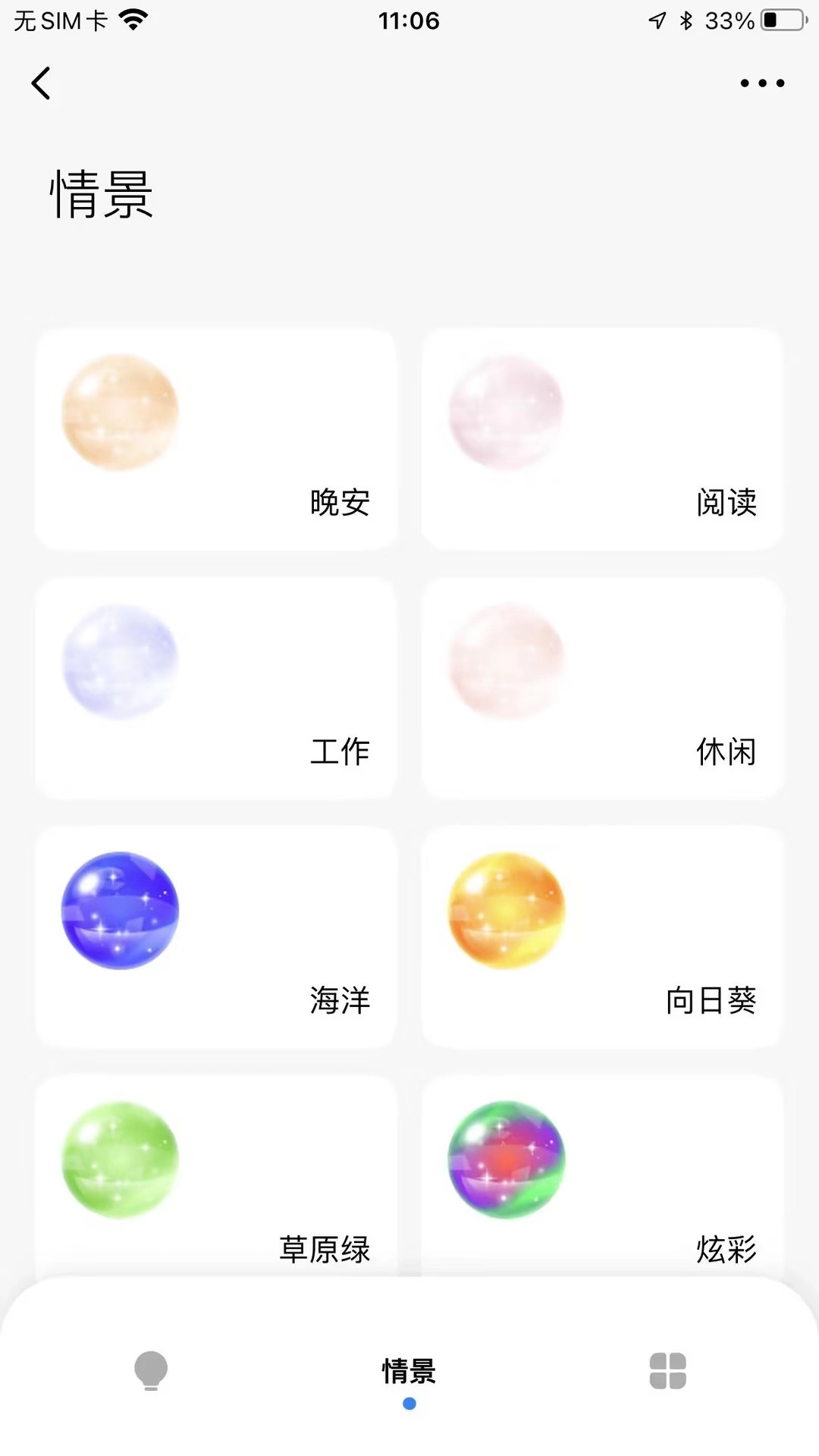The height and width of the screenshot is (1456, 819).
Task: Switch to the four-squares grid tab
Action: pyautogui.click(x=667, y=1370)
